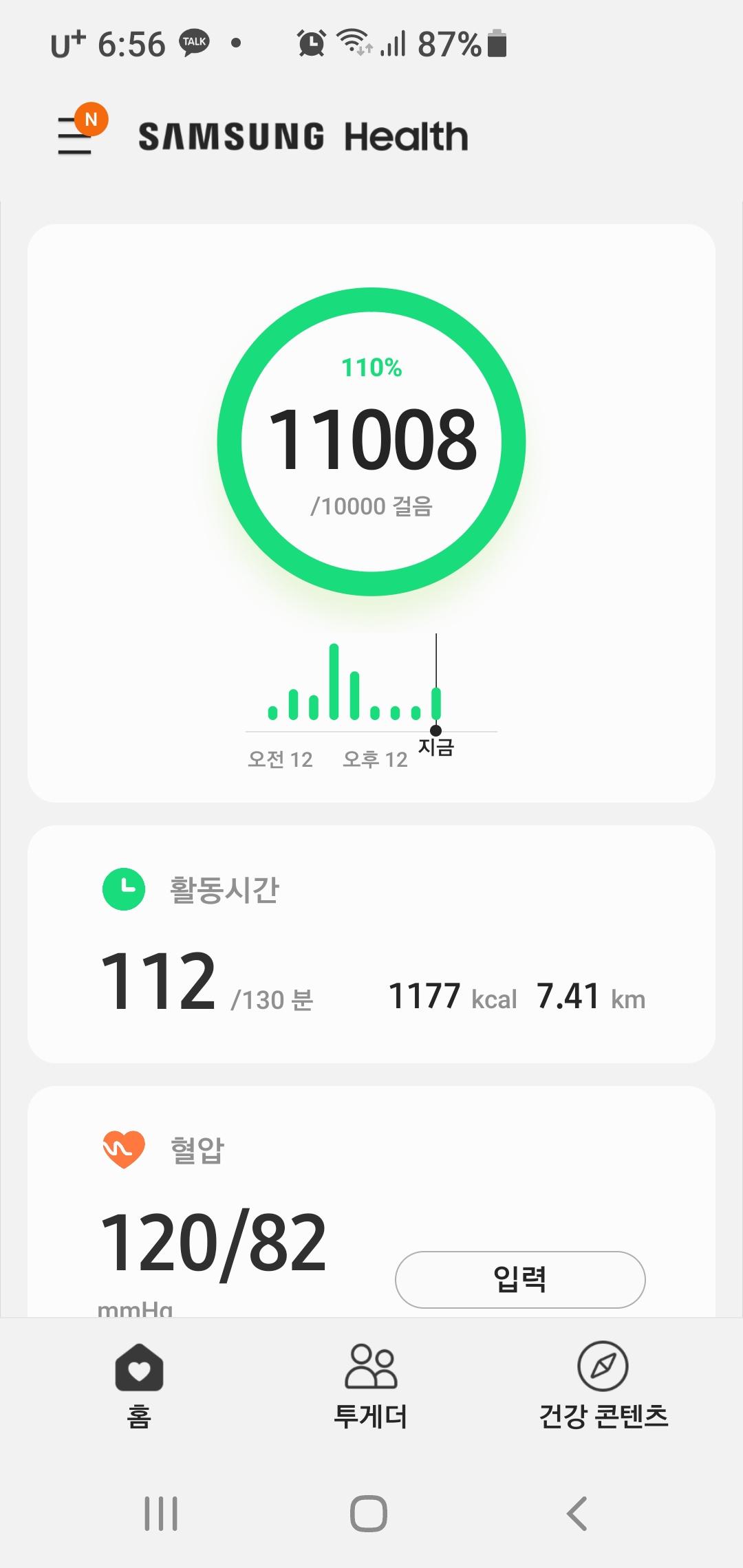Open the hamburger menu with N badge

tap(77, 135)
